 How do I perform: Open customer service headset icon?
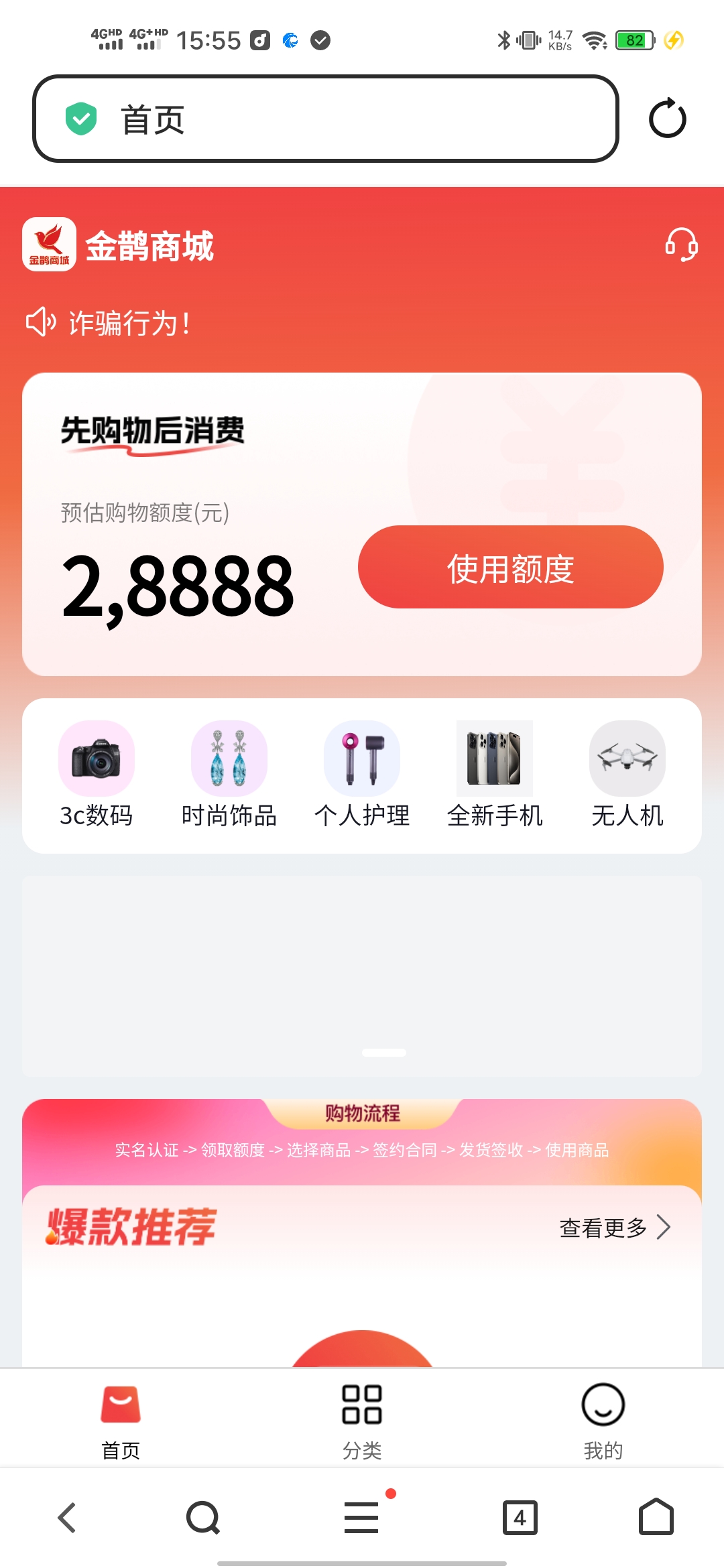tap(681, 245)
